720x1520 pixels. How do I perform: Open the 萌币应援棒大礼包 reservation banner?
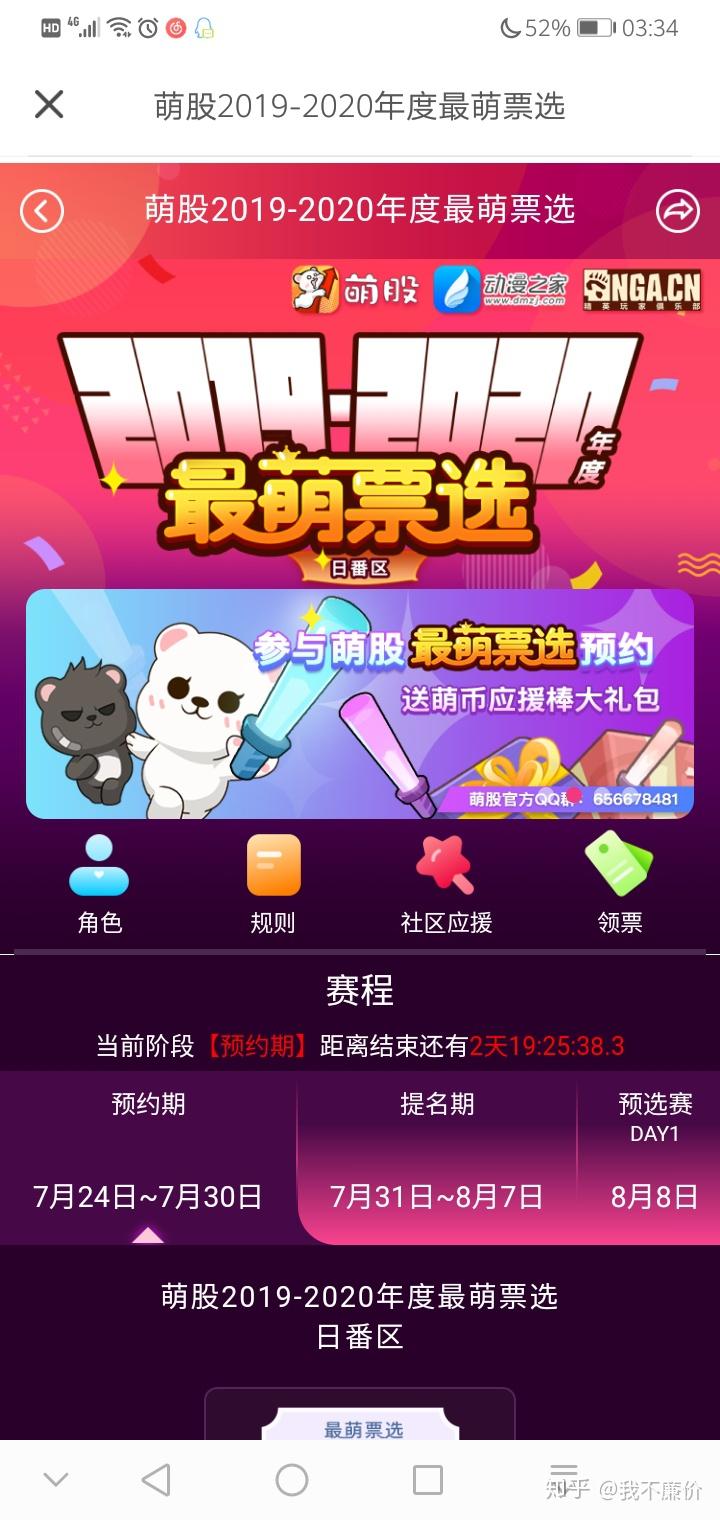pos(360,704)
